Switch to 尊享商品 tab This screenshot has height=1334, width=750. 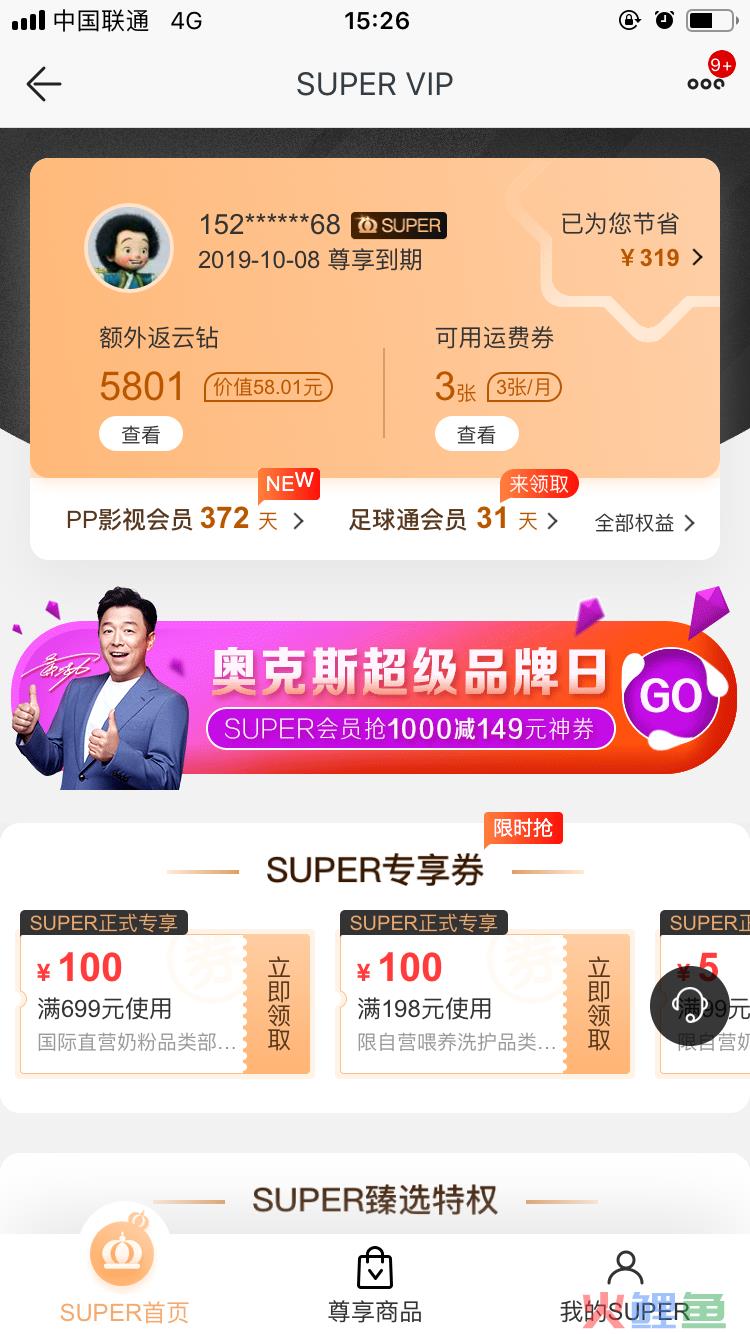pyautogui.click(x=375, y=1285)
